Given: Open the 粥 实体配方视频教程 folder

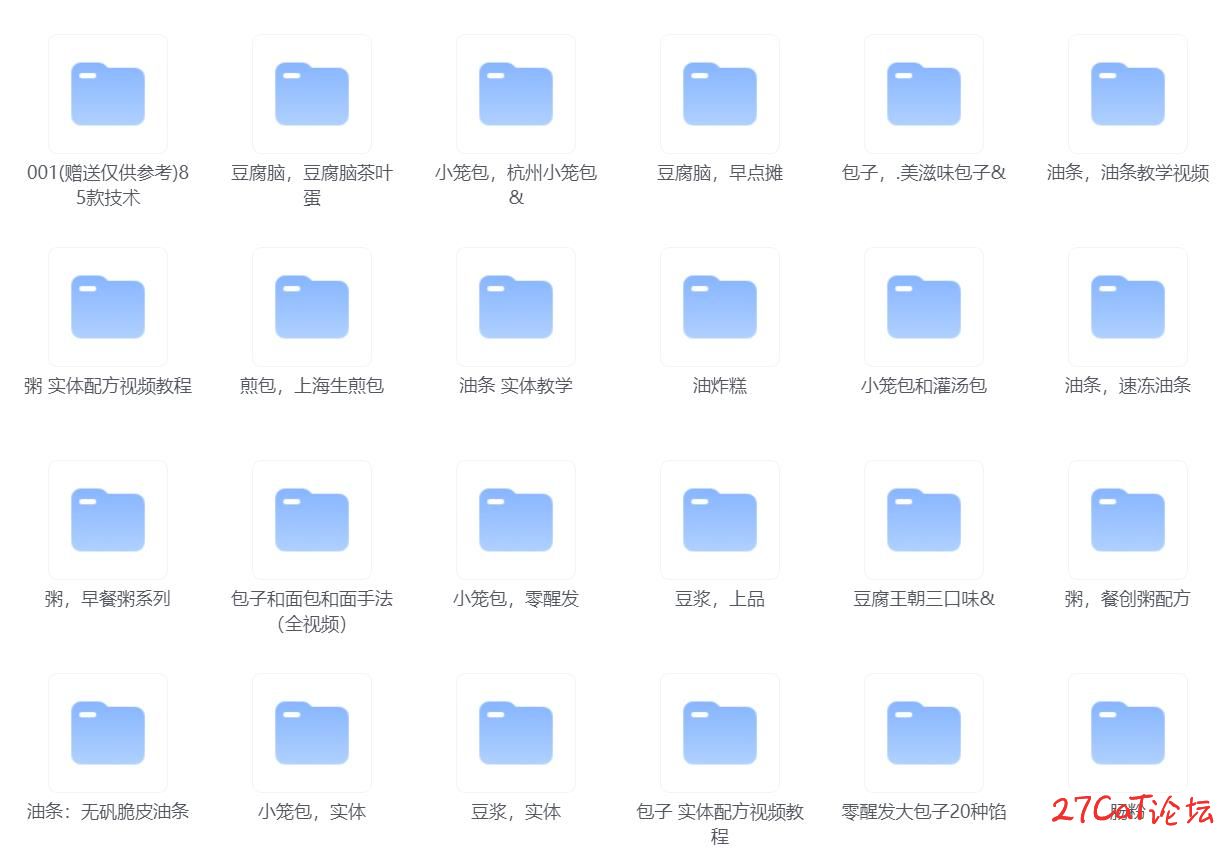Looking at the screenshot, I should (x=108, y=307).
